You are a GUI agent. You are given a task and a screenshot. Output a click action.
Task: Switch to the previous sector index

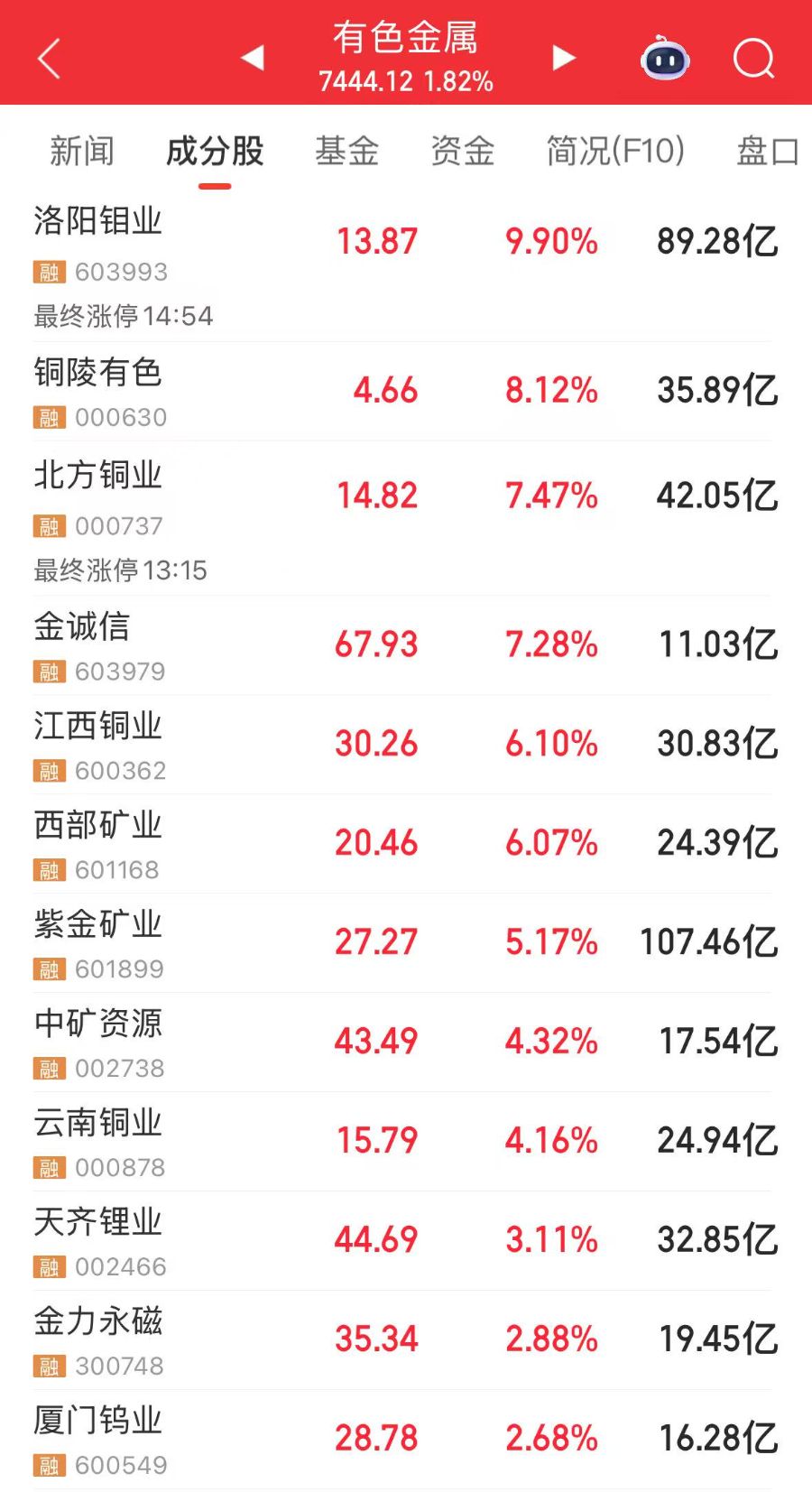click(x=253, y=58)
